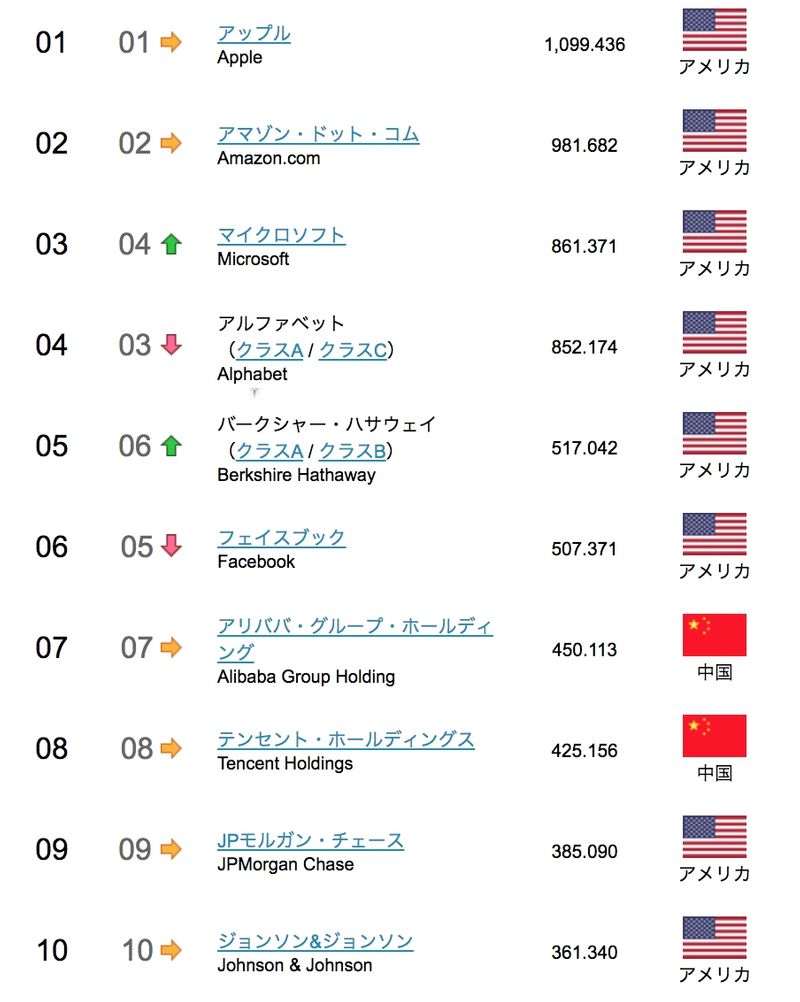Open the アップル (Apple) link
800x1002 pixels.
pos(254,33)
